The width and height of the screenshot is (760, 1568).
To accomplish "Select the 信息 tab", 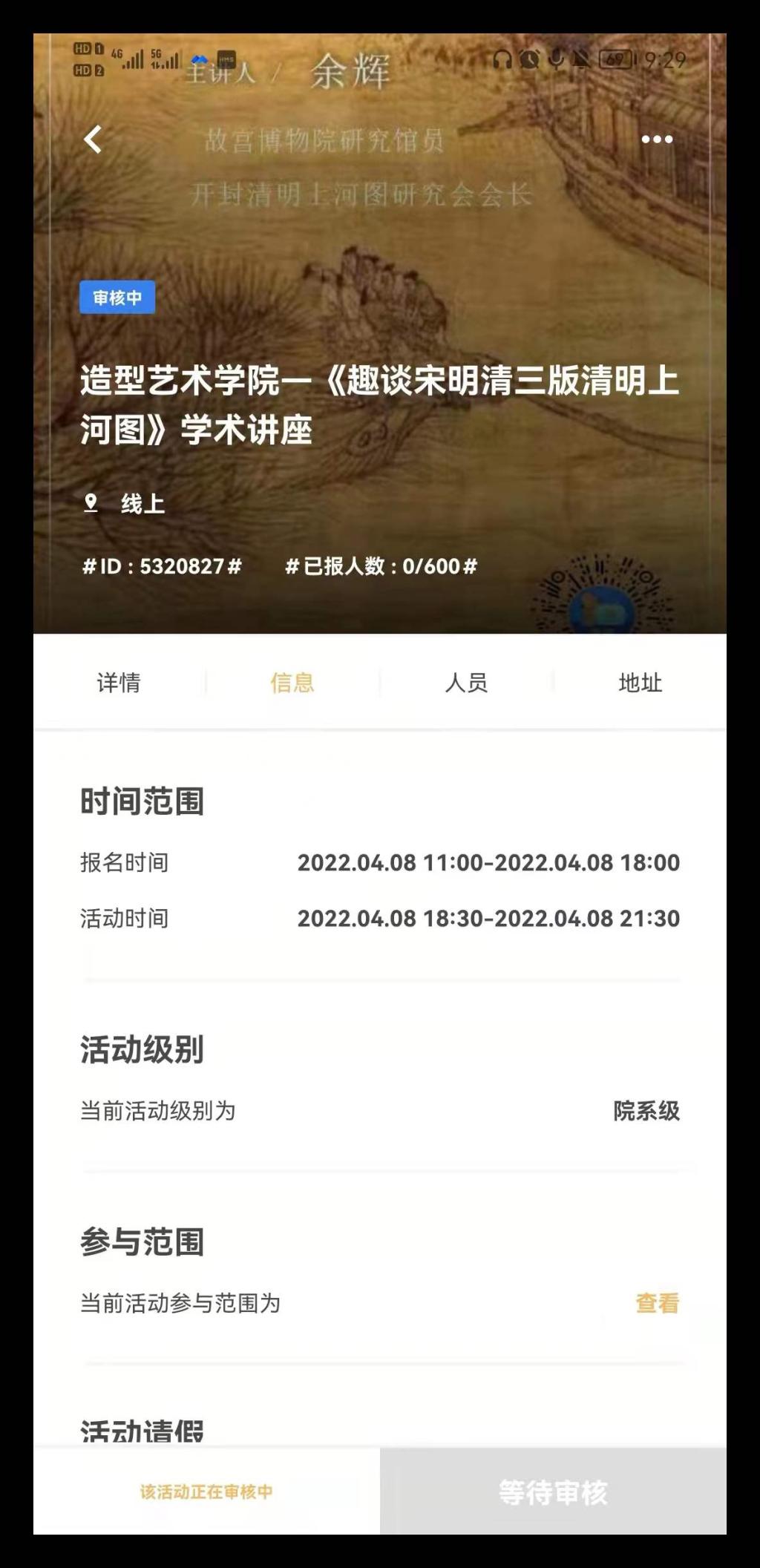I will pyautogui.click(x=292, y=683).
